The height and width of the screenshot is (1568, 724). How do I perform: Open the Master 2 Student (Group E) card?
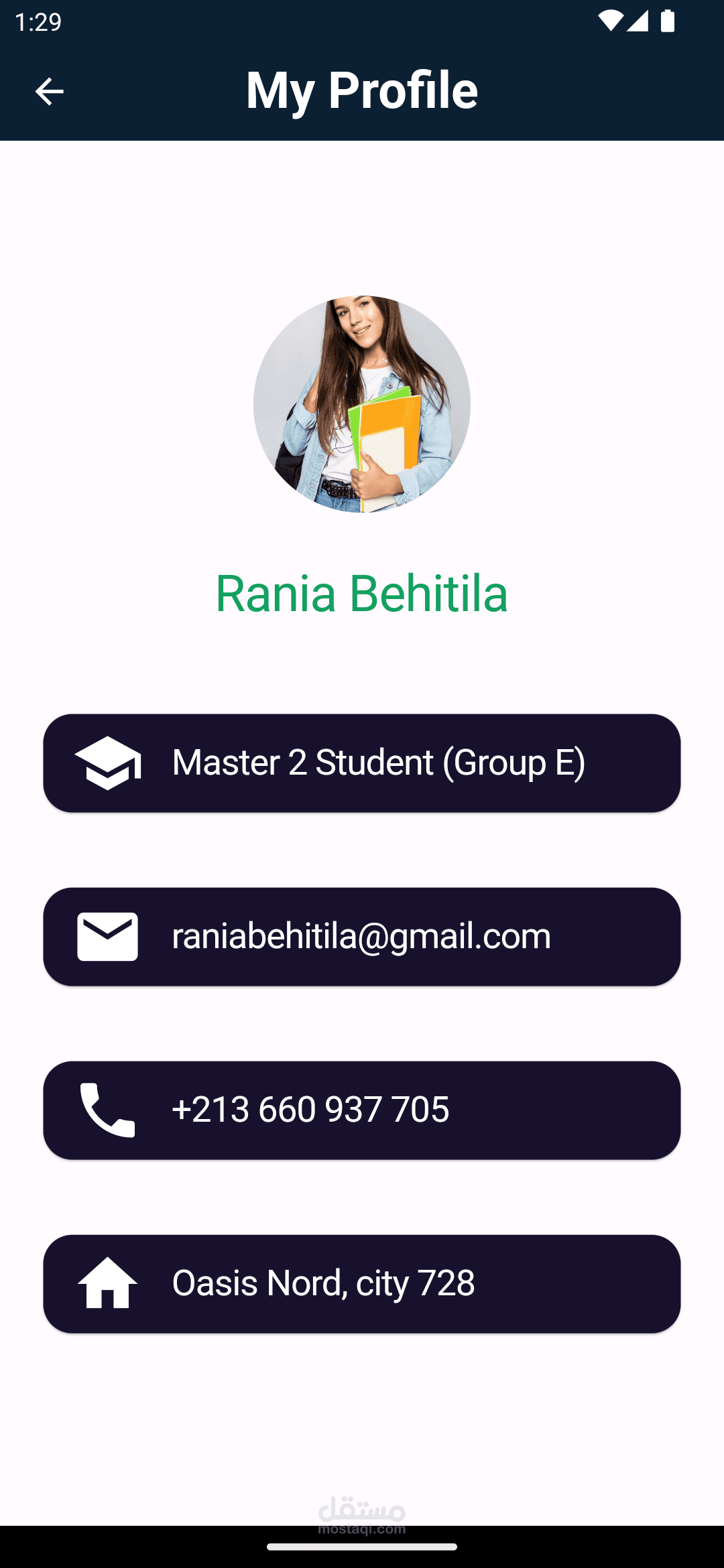(362, 763)
